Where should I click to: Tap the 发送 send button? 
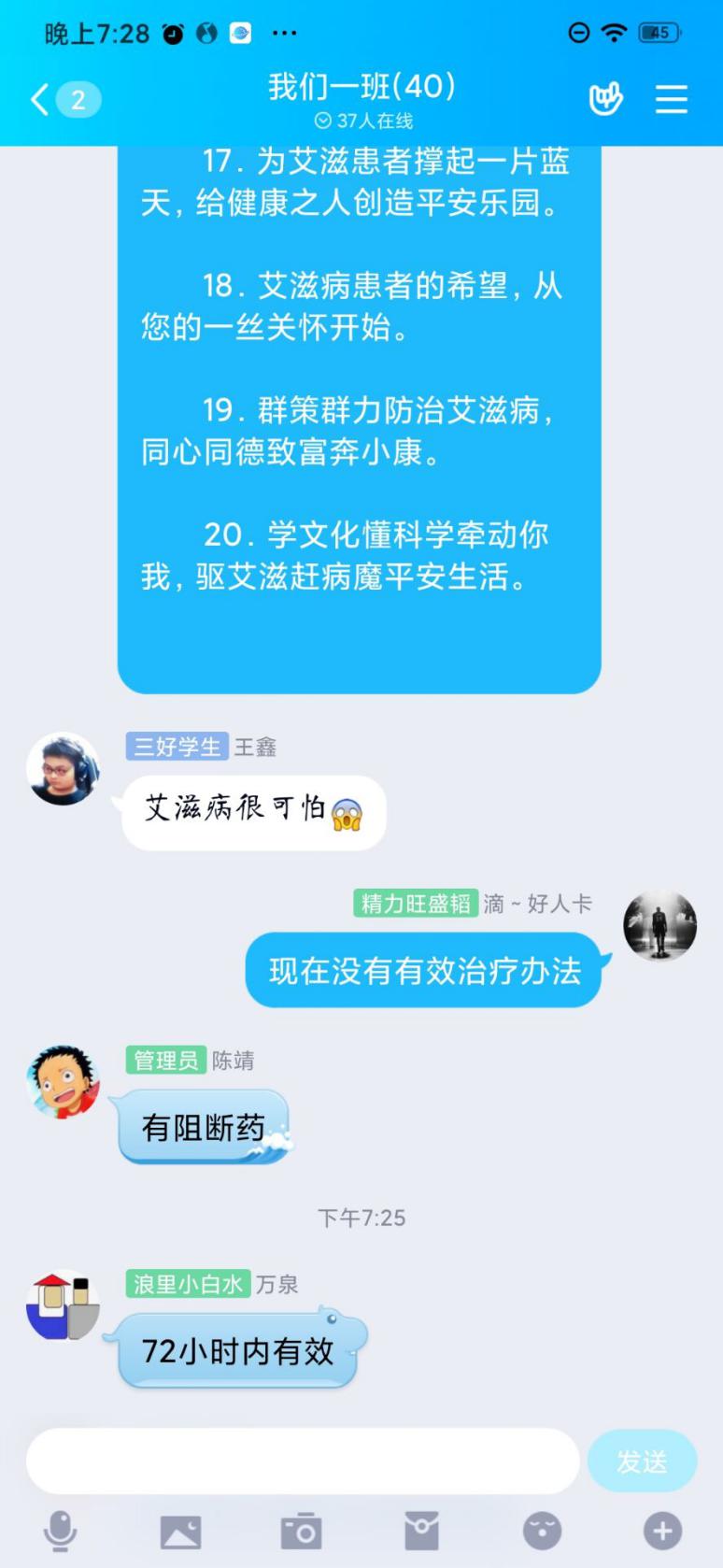pos(642,1461)
